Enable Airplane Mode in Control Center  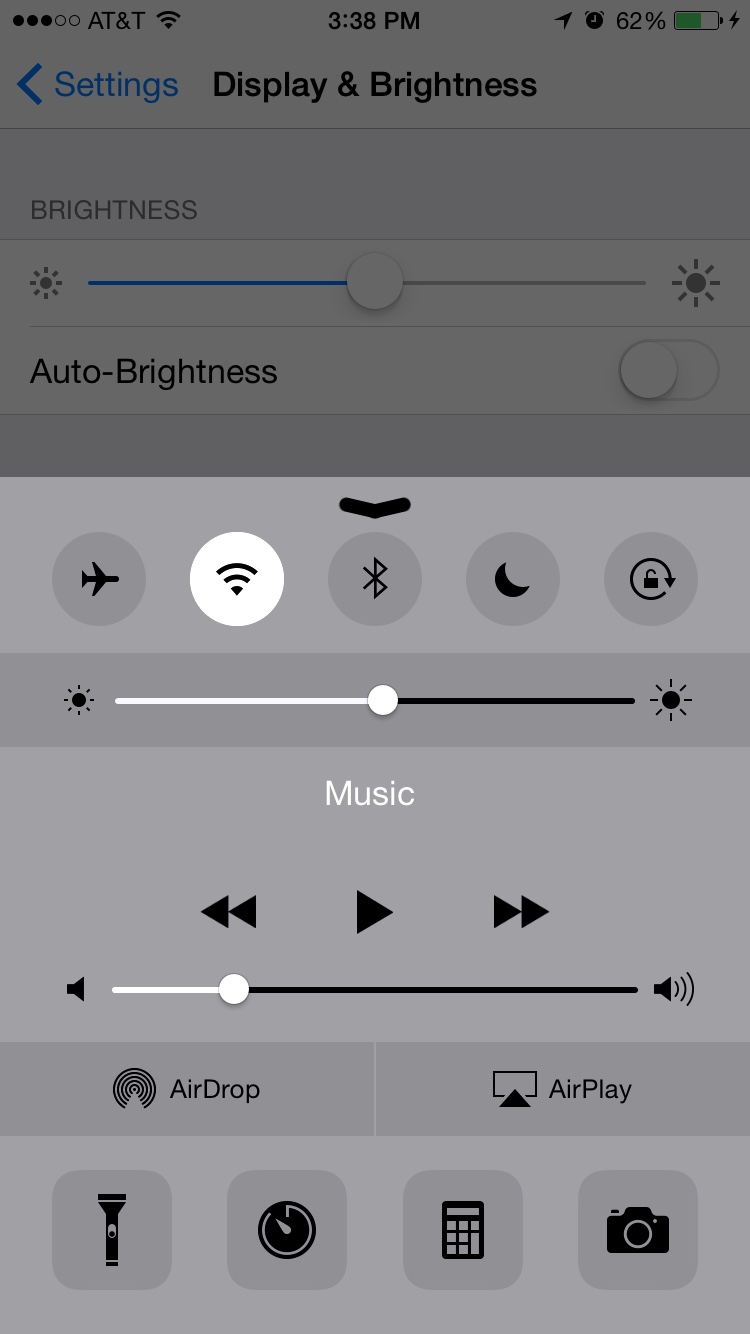click(x=99, y=578)
